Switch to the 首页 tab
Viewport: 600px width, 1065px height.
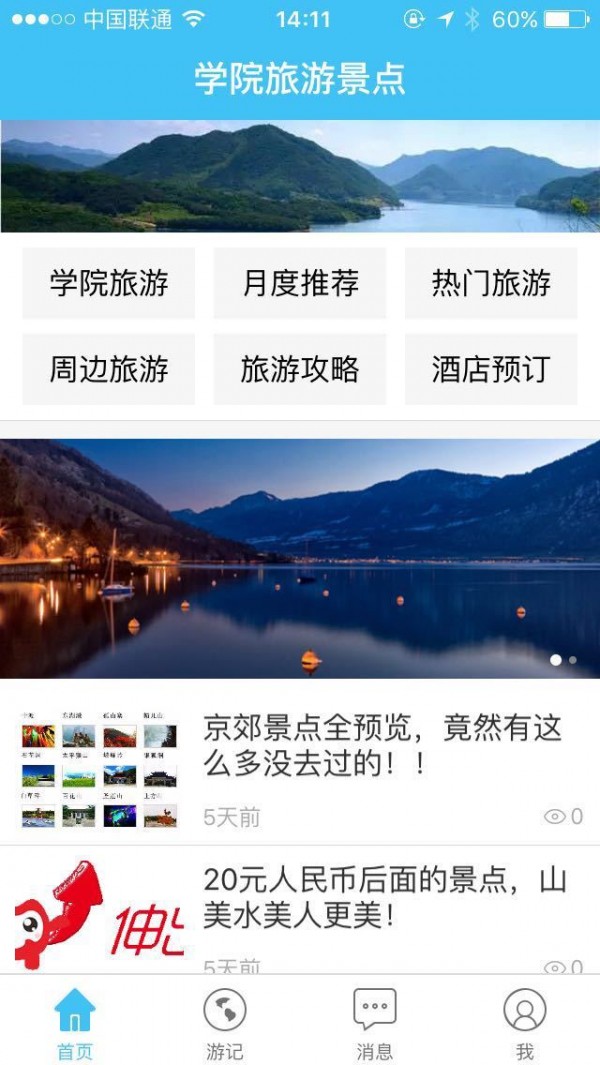click(x=75, y=1023)
